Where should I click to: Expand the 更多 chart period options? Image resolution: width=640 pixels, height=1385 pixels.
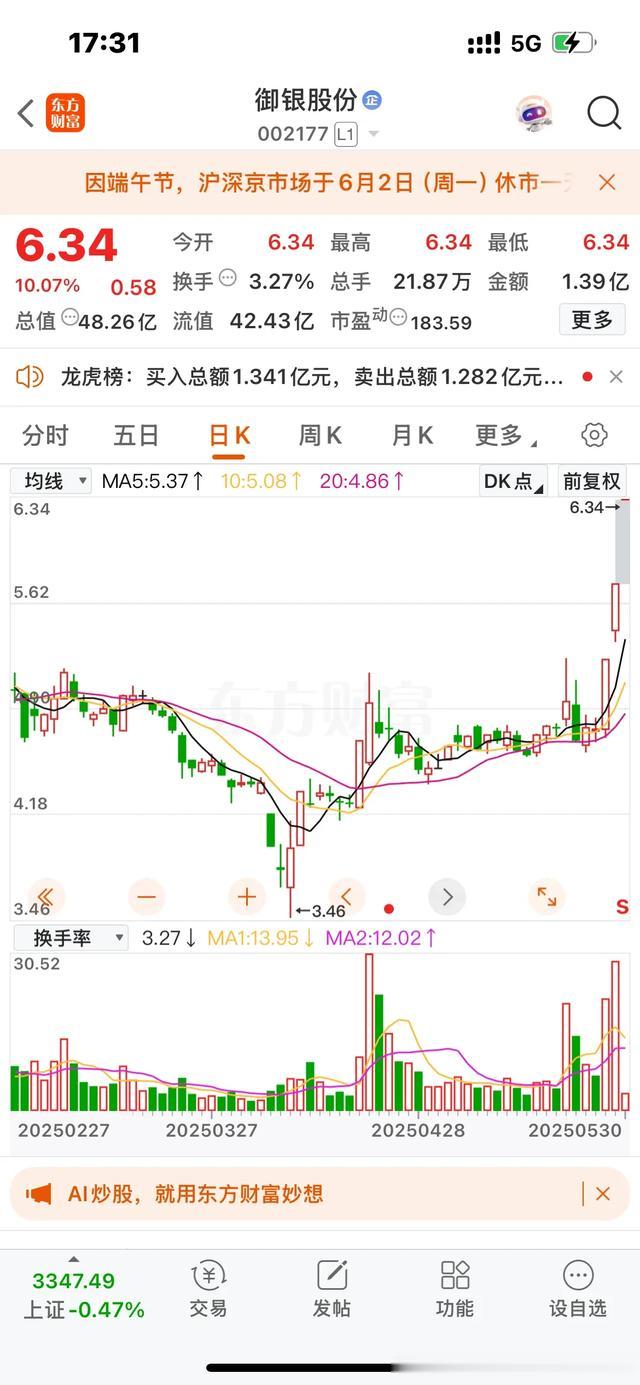pos(503,436)
